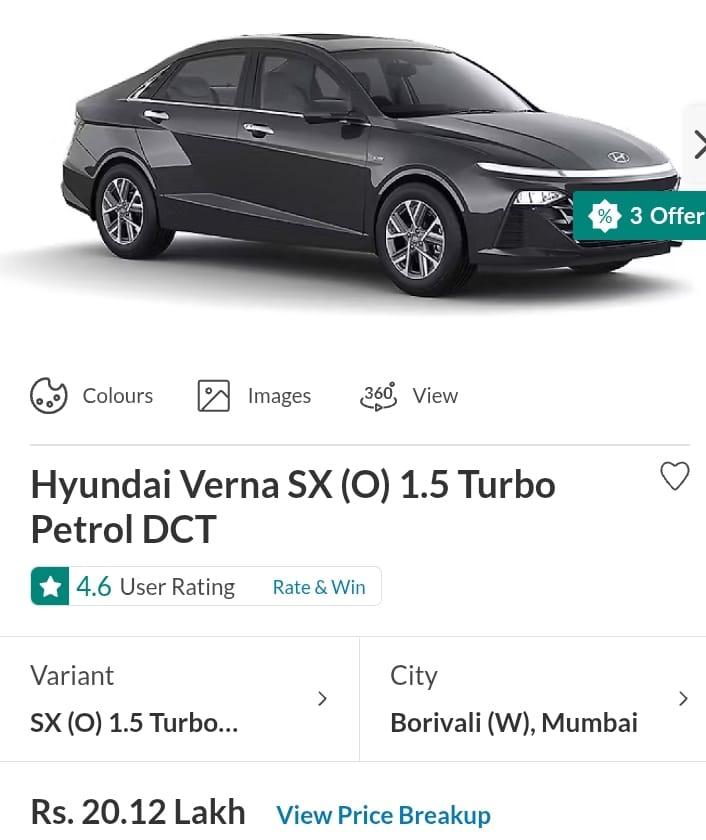706x840 pixels.
Task: Open the 4.6 User Rating
Action: point(135,587)
